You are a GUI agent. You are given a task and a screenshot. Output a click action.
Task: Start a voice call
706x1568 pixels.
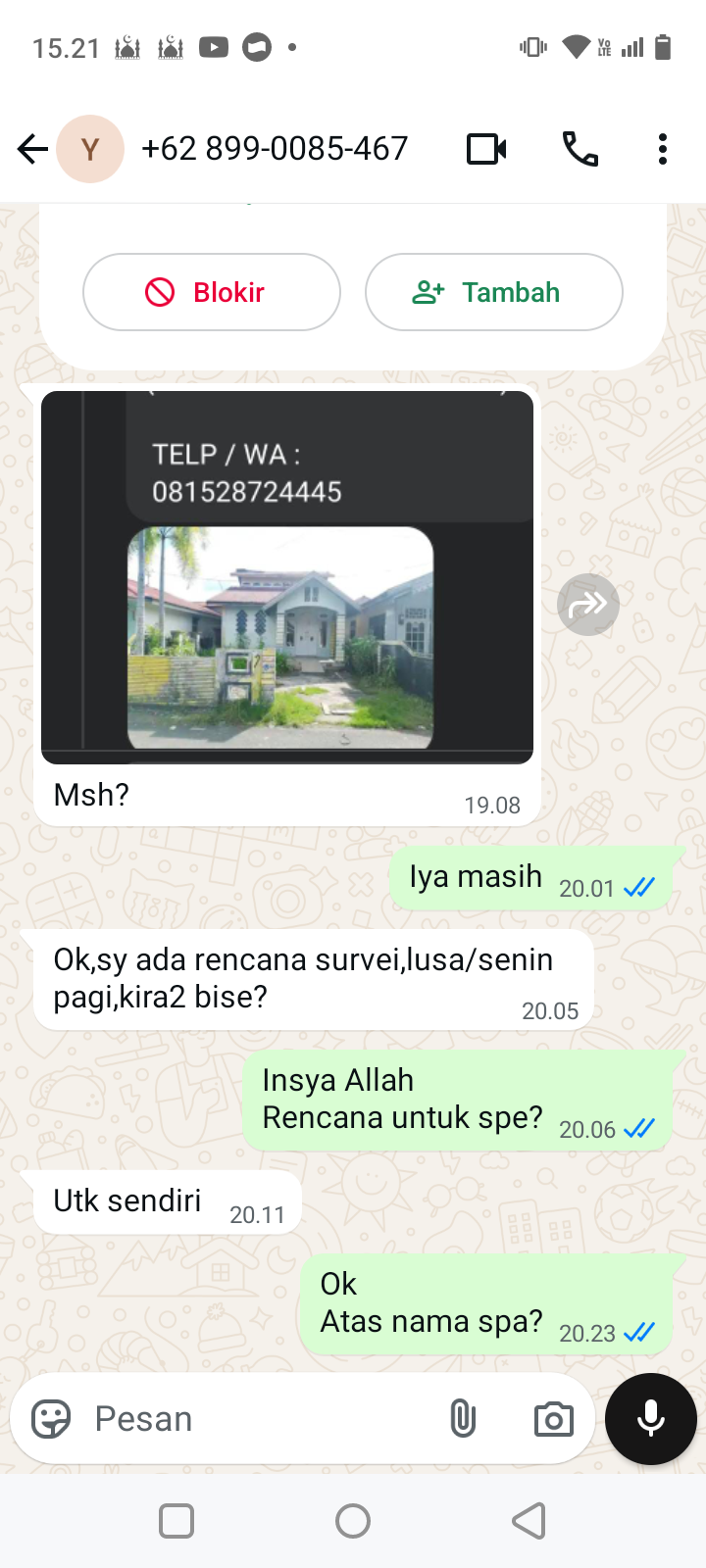click(580, 149)
